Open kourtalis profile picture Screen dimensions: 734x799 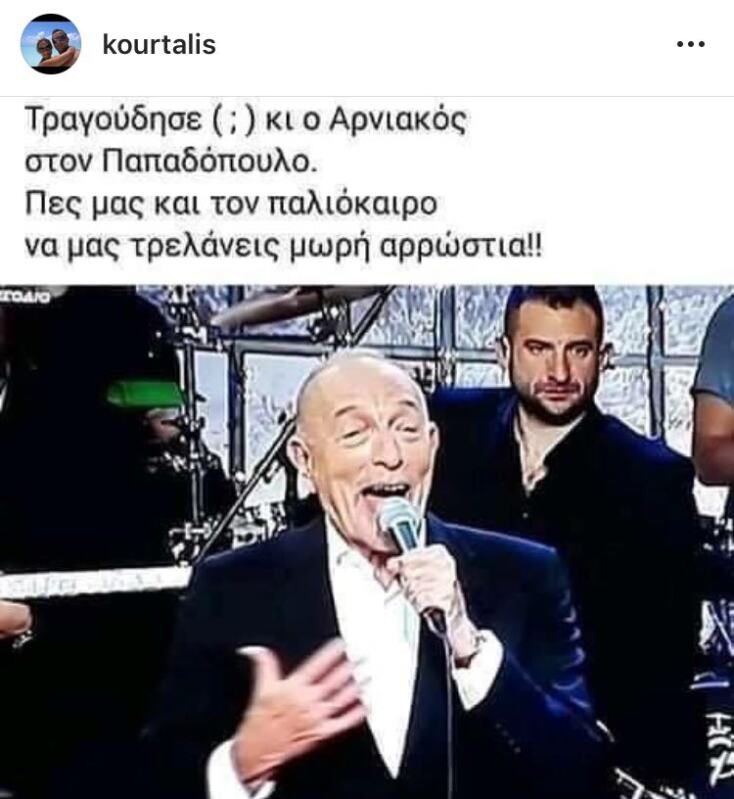(x=50, y=45)
